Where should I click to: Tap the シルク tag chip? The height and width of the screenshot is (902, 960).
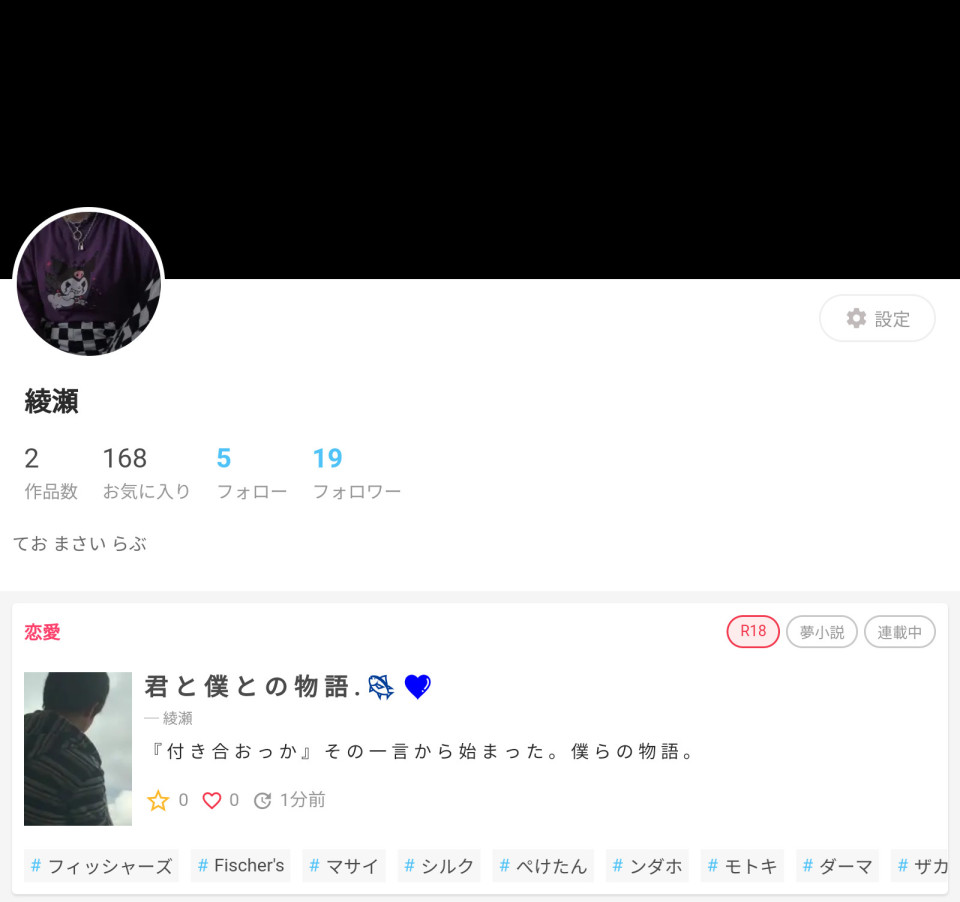[438, 866]
